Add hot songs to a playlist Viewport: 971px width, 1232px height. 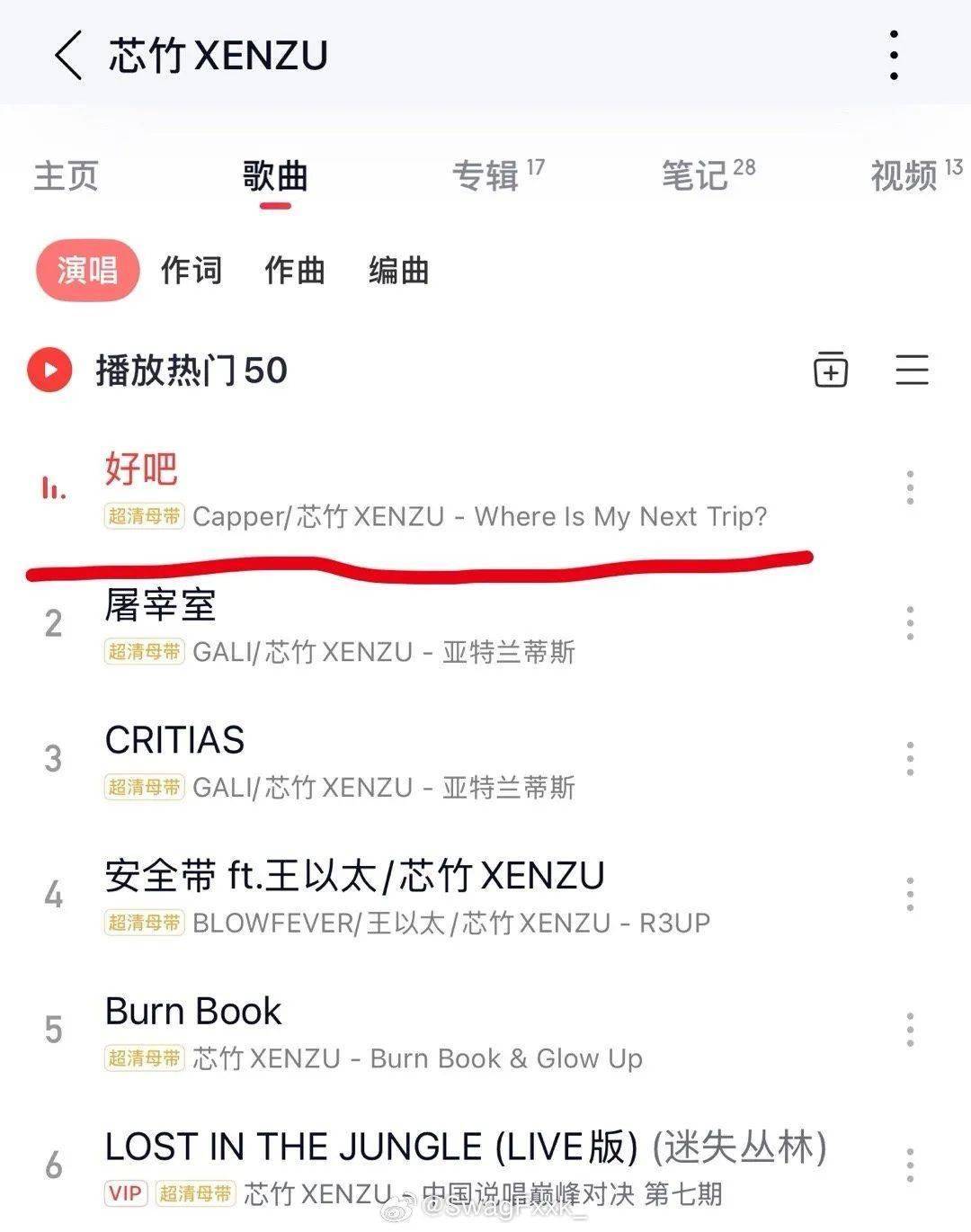[x=830, y=370]
